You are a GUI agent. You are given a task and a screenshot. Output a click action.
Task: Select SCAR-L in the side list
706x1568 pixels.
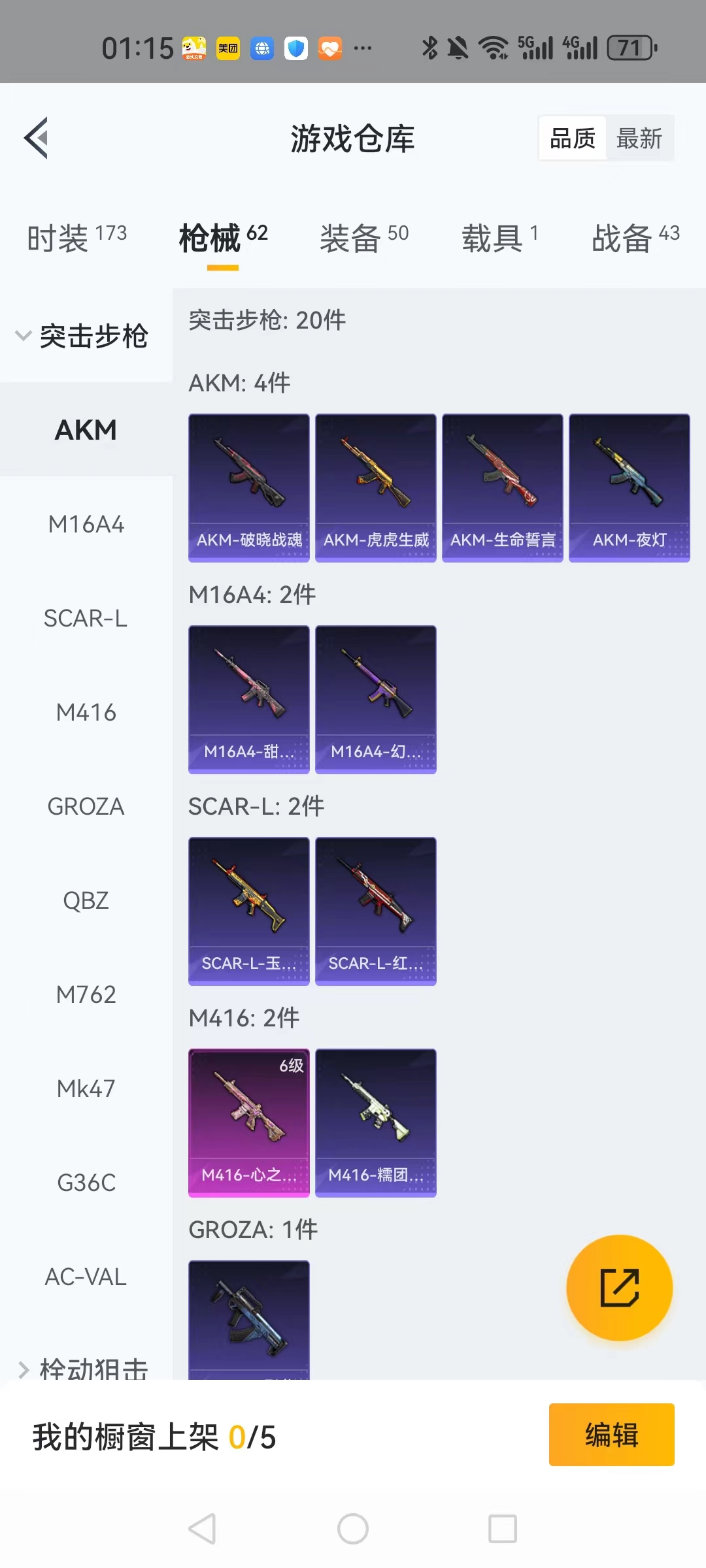[86, 618]
